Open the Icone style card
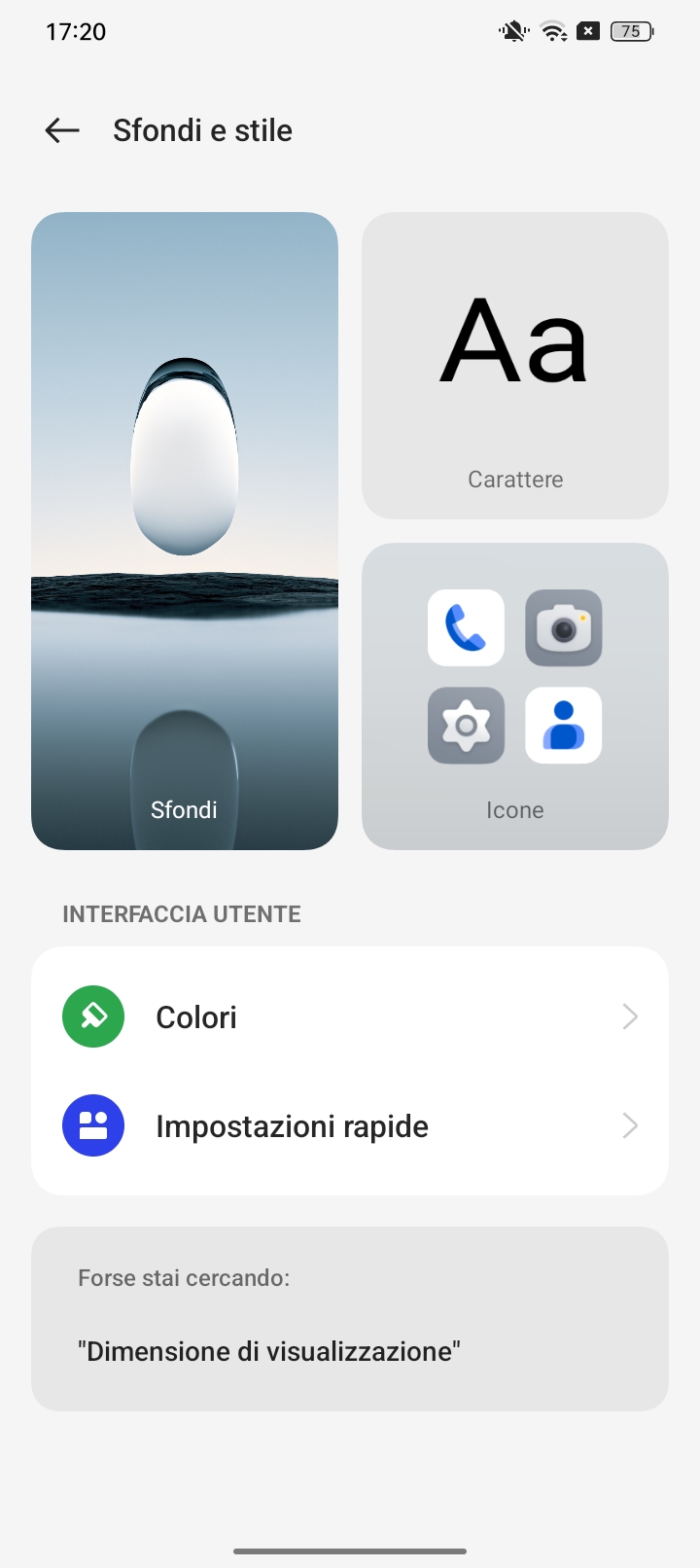 pos(514,695)
